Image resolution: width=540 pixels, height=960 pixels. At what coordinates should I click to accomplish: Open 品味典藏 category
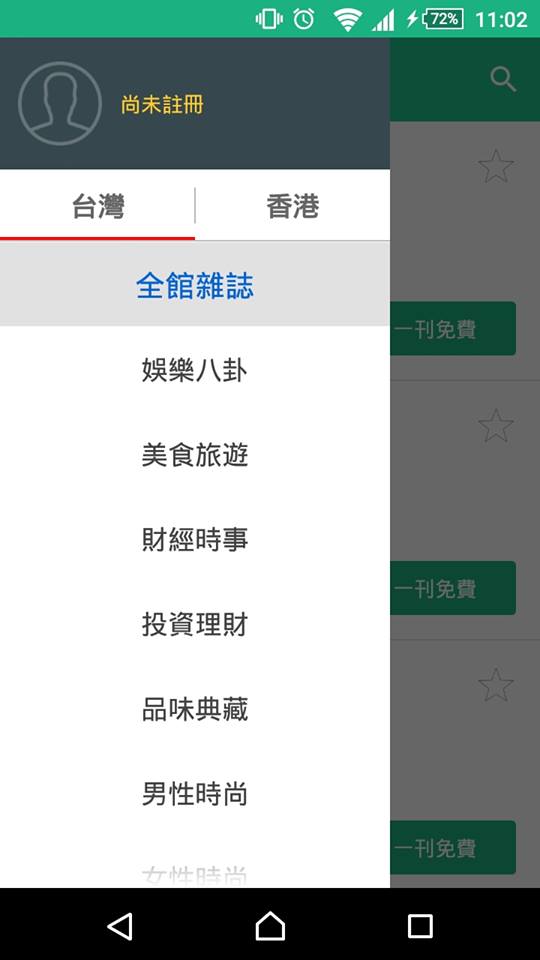click(195, 710)
